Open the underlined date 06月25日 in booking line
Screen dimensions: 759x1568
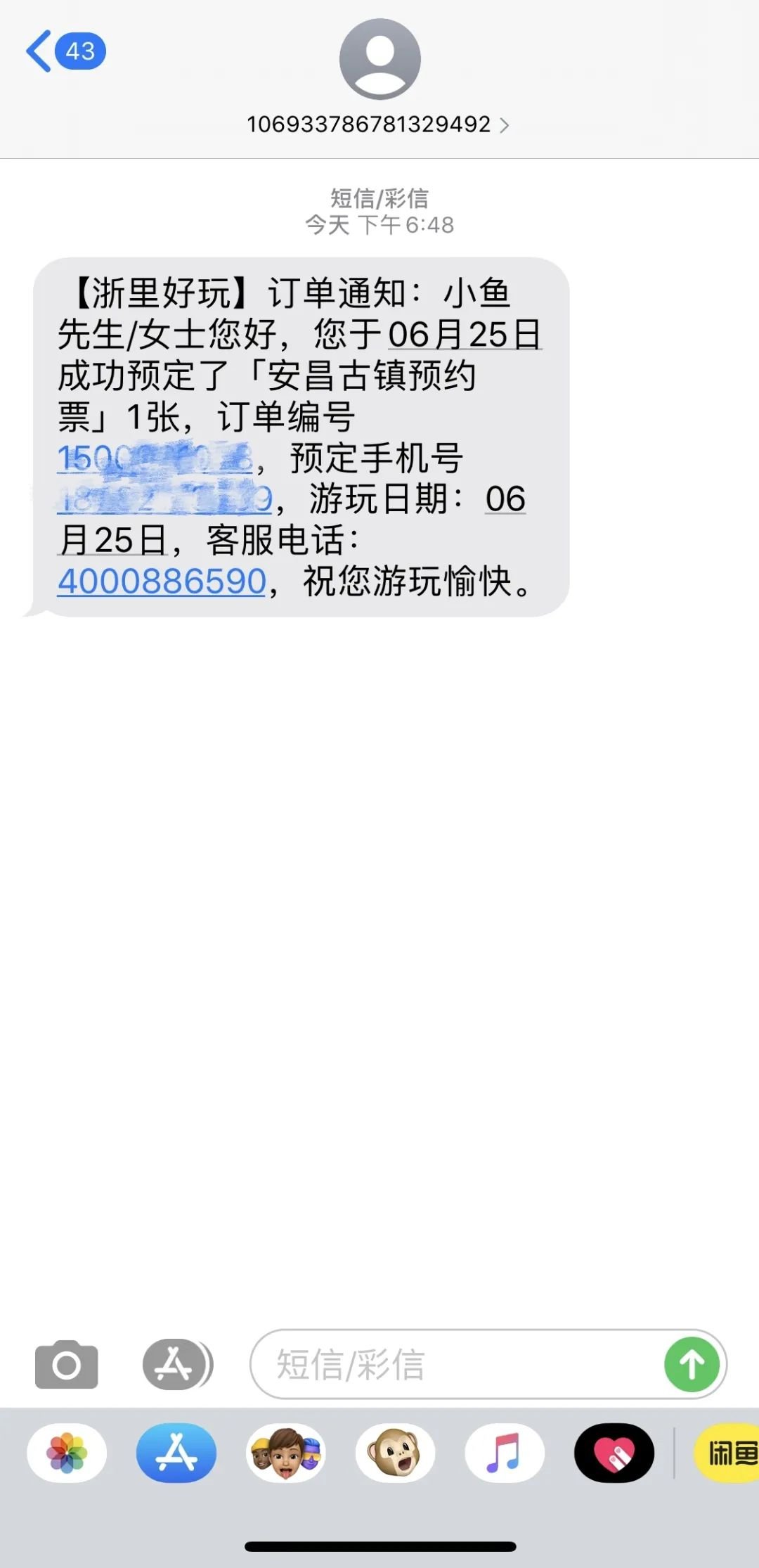coord(465,334)
